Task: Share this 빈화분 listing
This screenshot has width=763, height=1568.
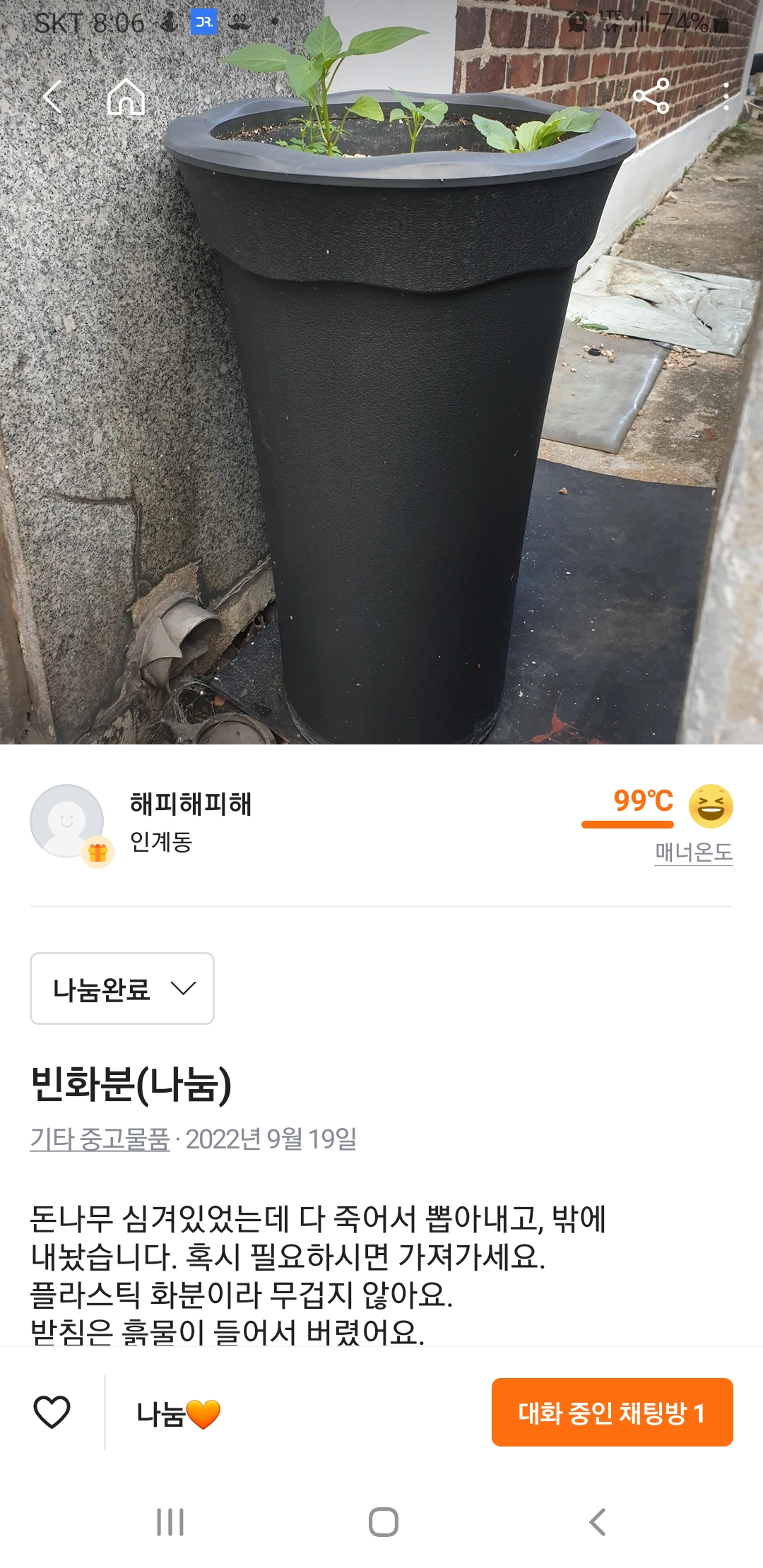Action: pyautogui.click(x=651, y=96)
